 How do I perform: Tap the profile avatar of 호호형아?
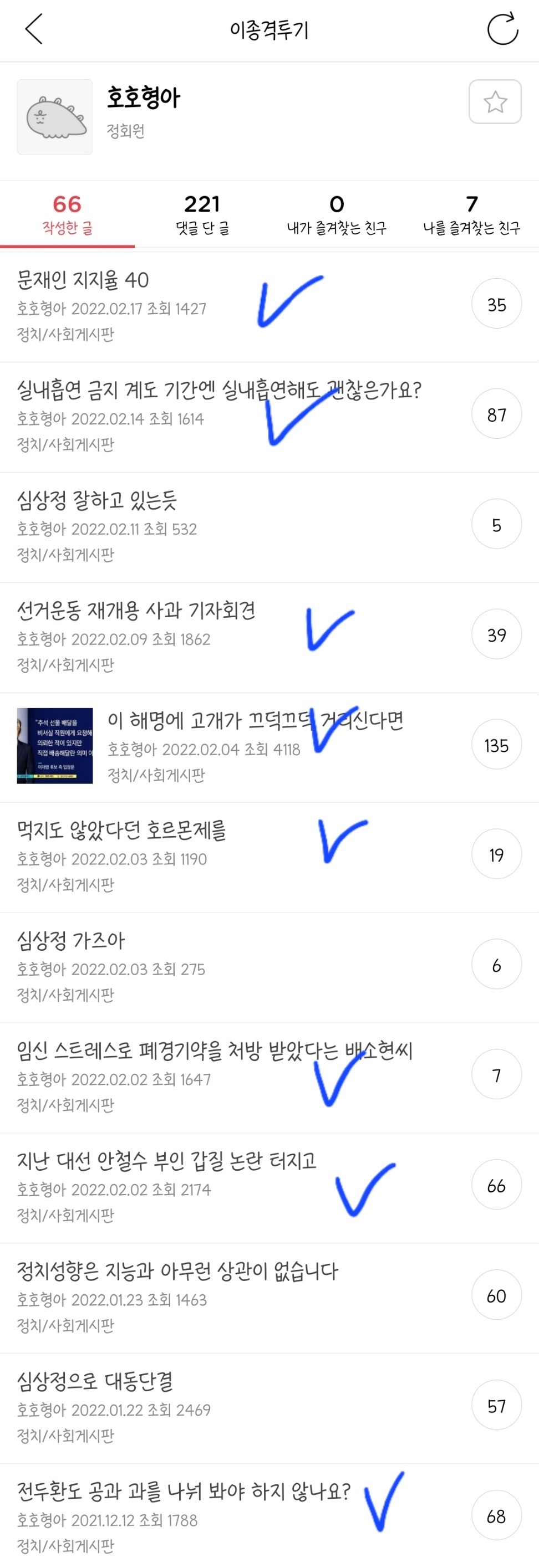pos(55,117)
